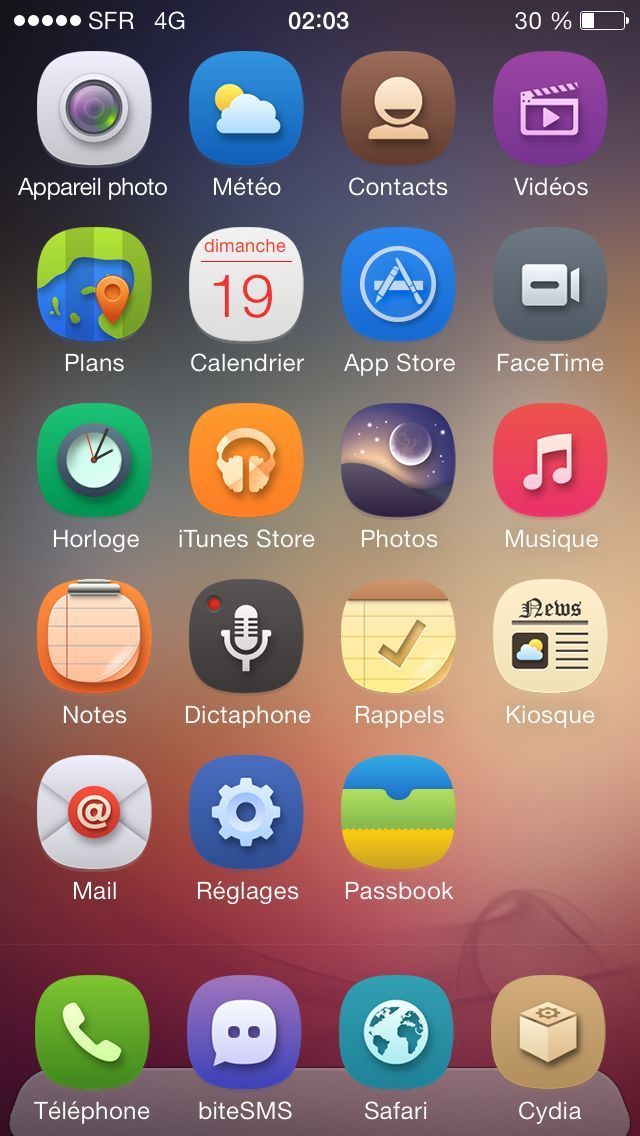
Task: Check email in the Mail app
Action: 94,813
